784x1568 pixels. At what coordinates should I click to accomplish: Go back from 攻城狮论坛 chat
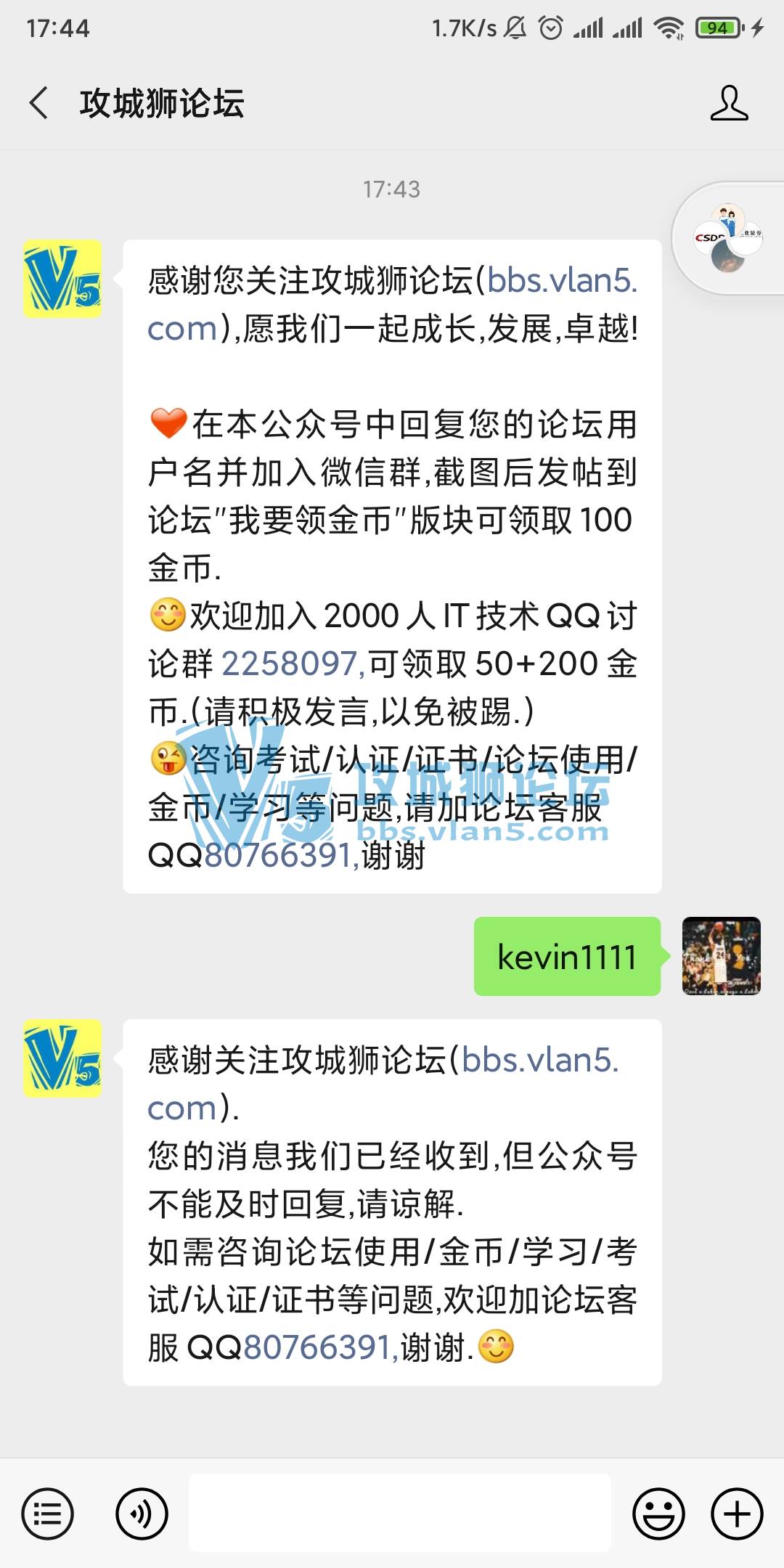click(39, 103)
